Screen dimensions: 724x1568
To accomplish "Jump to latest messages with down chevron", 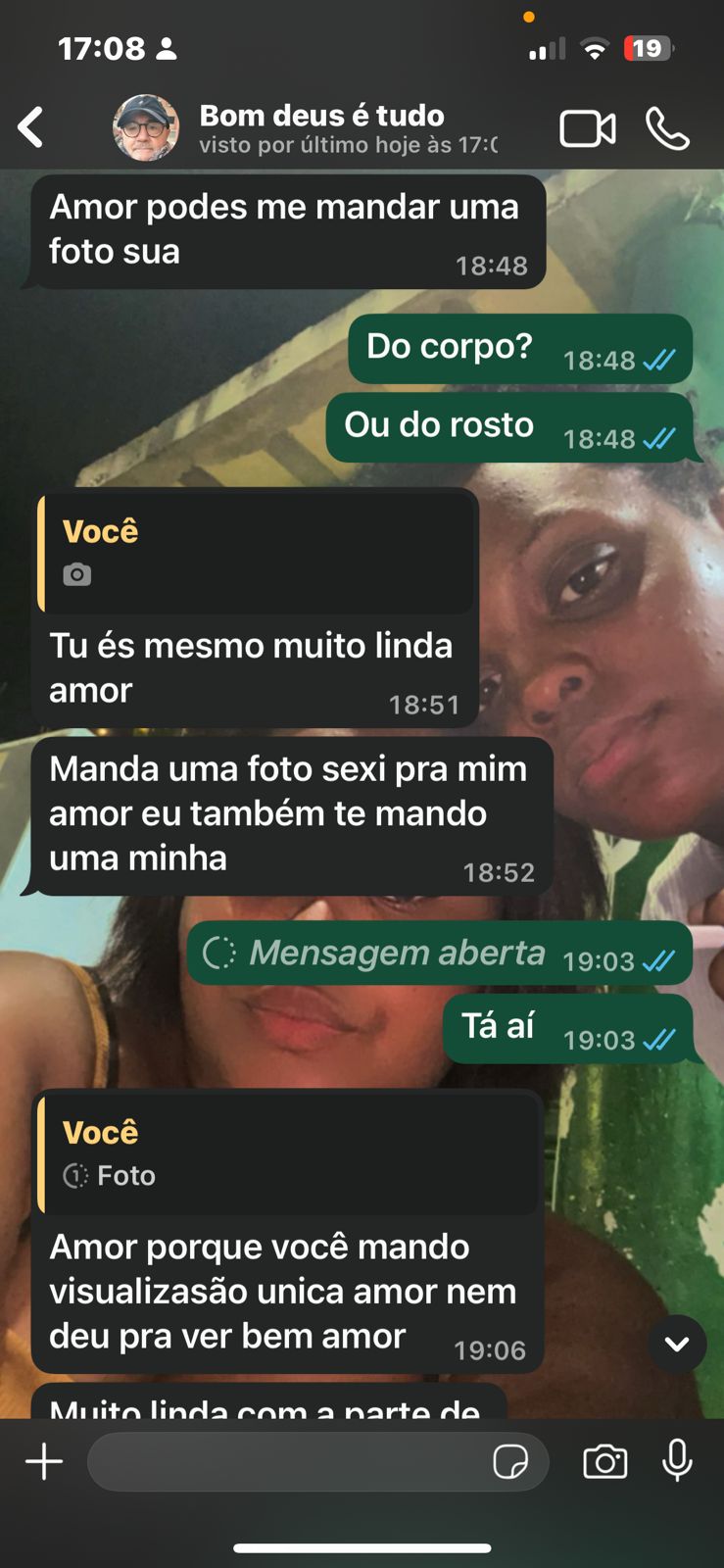I will click(x=676, y=1344).
